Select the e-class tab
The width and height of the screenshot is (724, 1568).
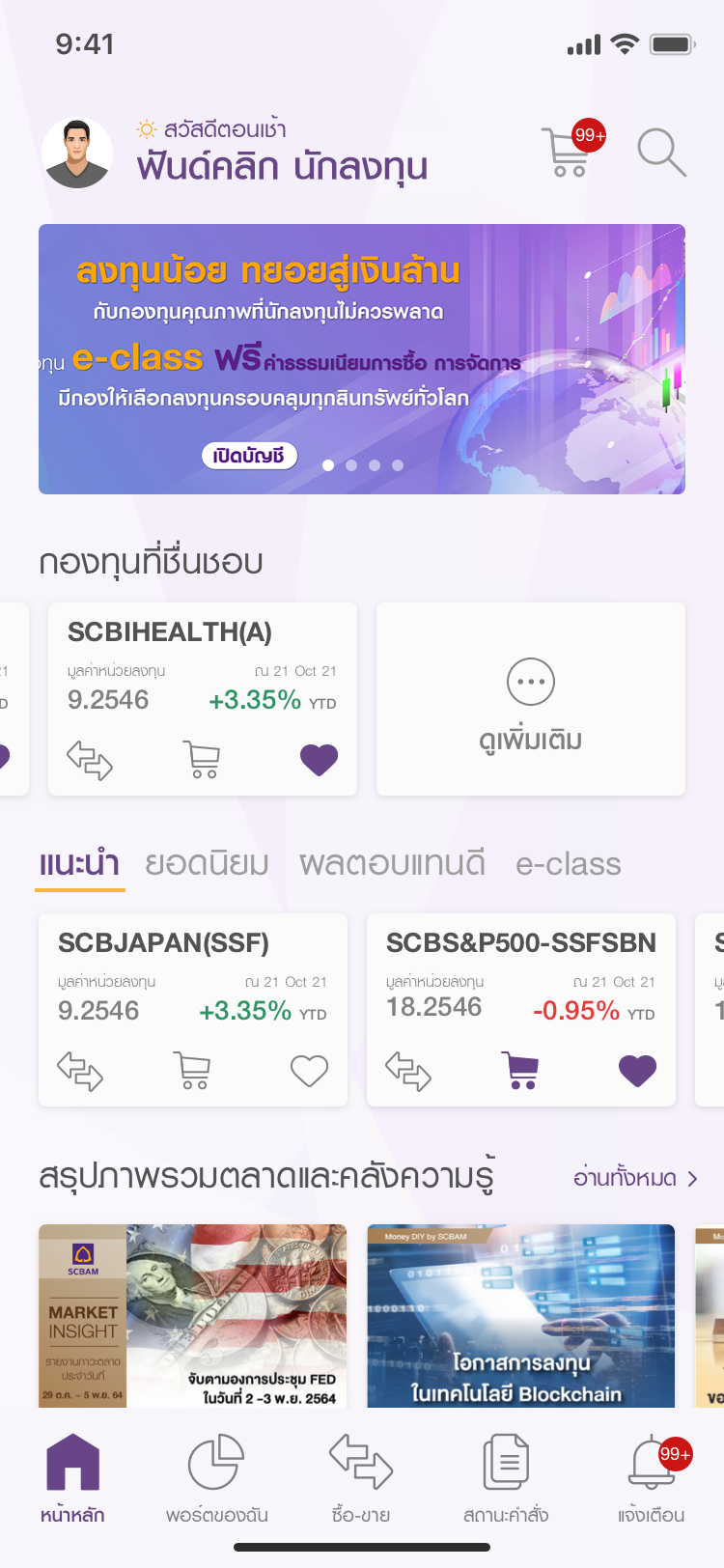568,863
